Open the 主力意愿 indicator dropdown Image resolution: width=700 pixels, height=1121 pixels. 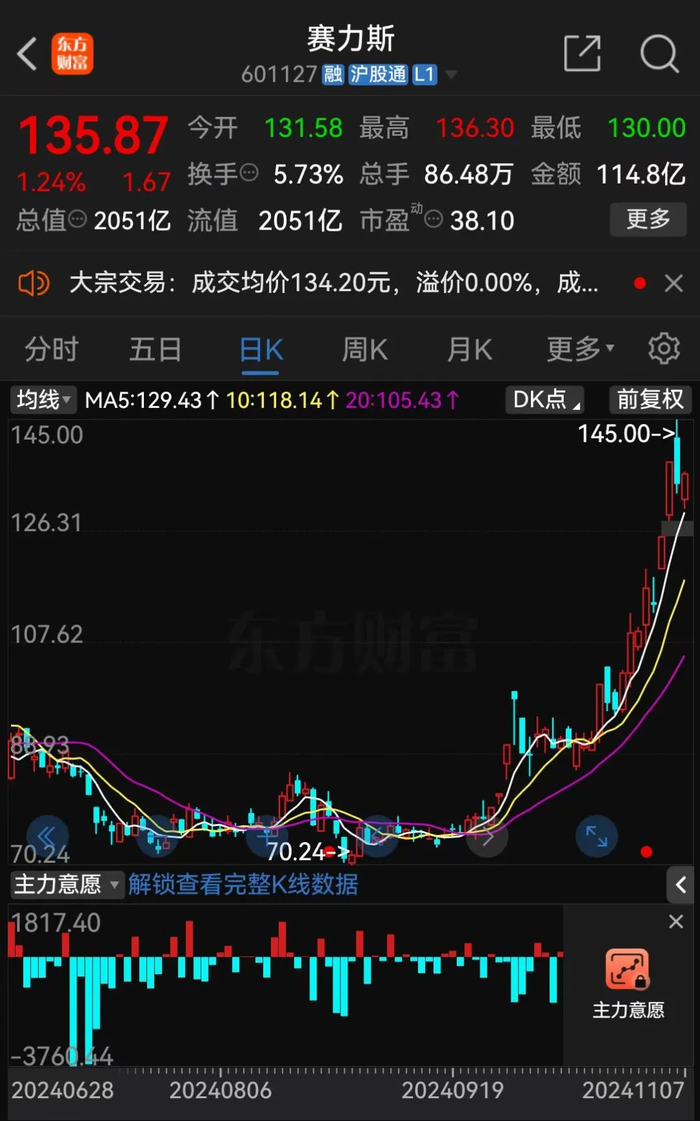(x=66, y=884)
